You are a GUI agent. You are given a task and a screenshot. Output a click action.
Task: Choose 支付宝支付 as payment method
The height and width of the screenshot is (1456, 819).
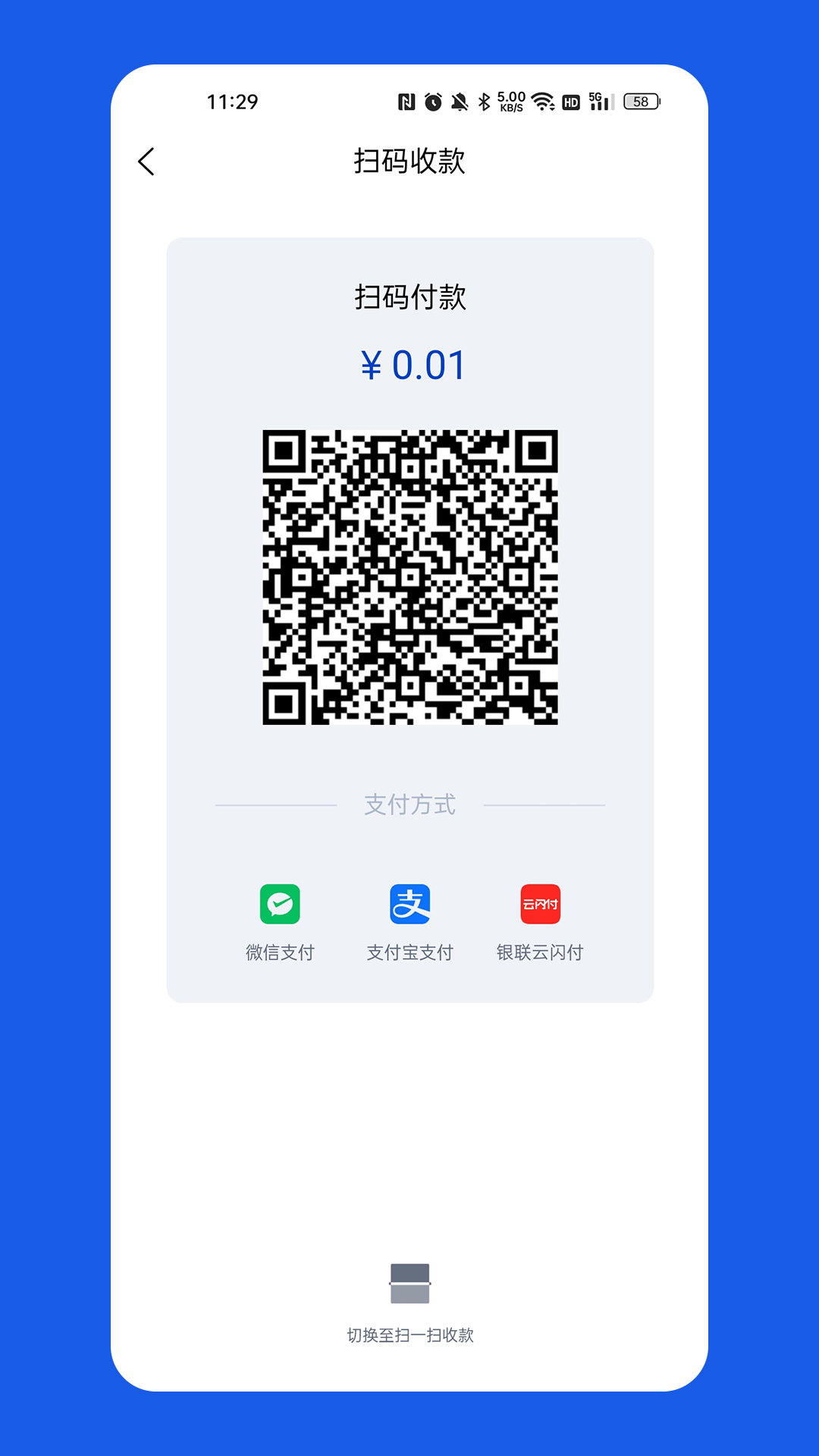409,952
